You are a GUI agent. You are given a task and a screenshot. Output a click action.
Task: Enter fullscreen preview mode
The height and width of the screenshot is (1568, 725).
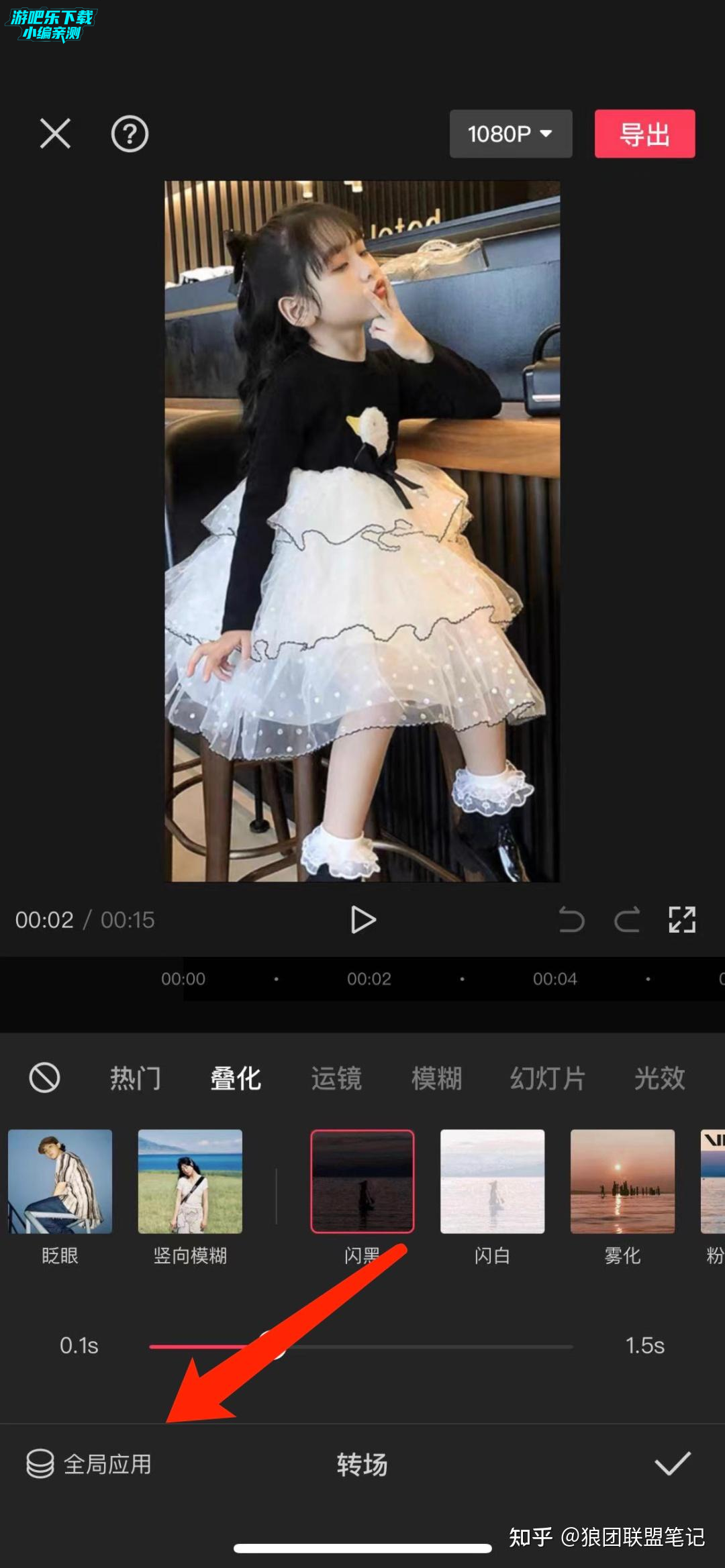pyautogui.click(x=682, y=920)
